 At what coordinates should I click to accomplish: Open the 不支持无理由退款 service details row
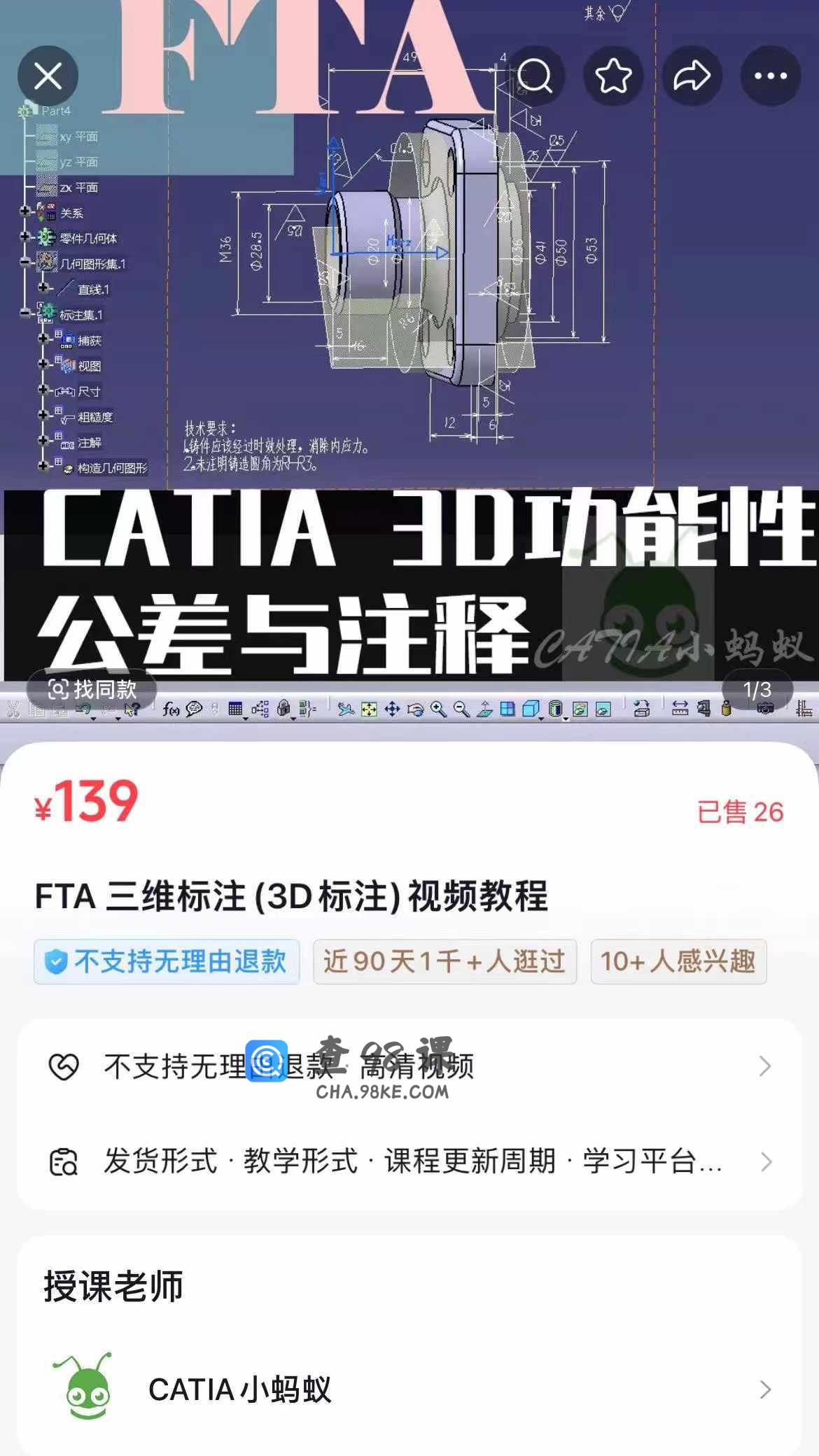click(409, 1066)
